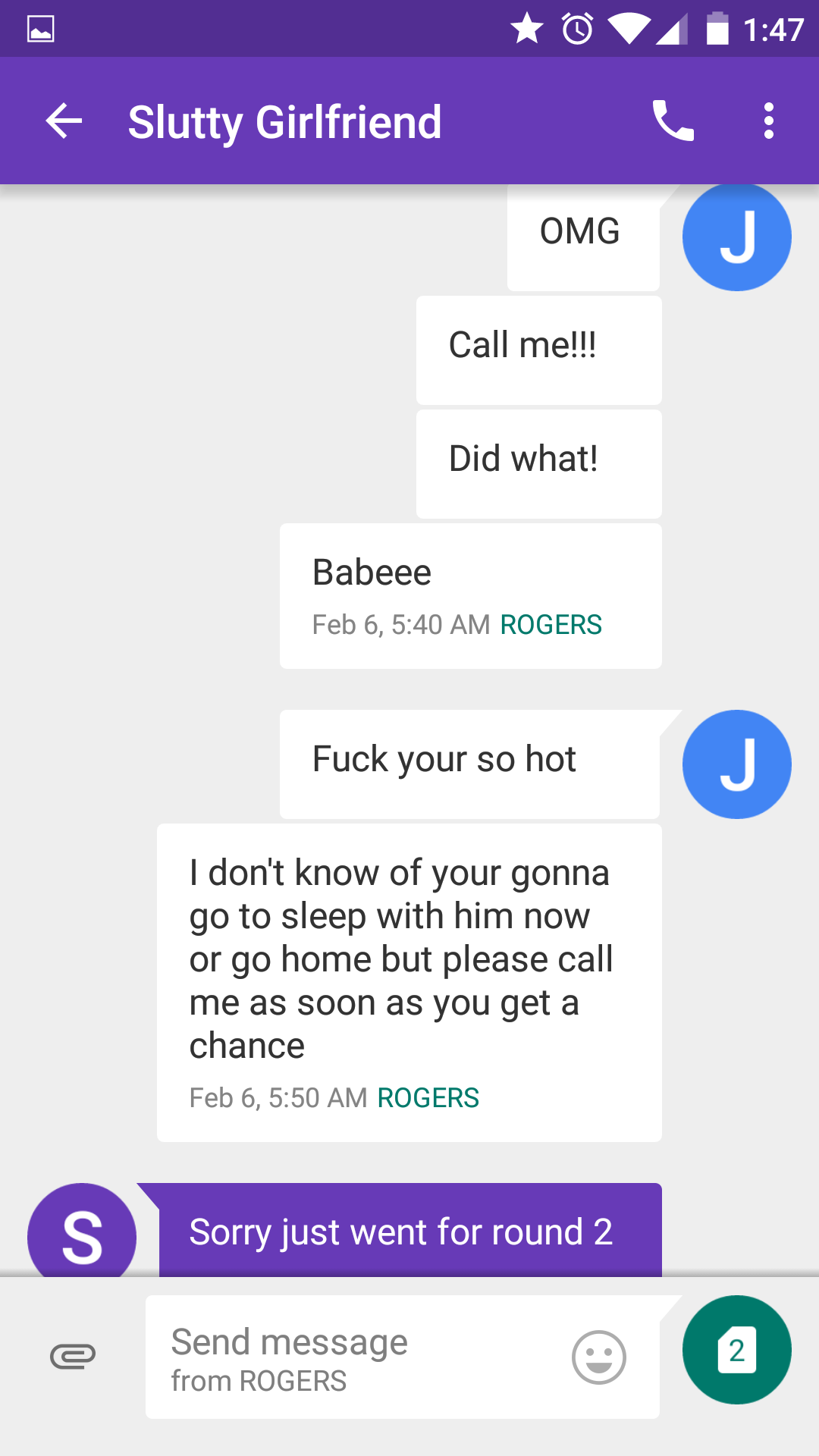Tap the "Call me!!!" message bubble
The width and height of the screenshot is (819, 1456).
click(539, 350)
